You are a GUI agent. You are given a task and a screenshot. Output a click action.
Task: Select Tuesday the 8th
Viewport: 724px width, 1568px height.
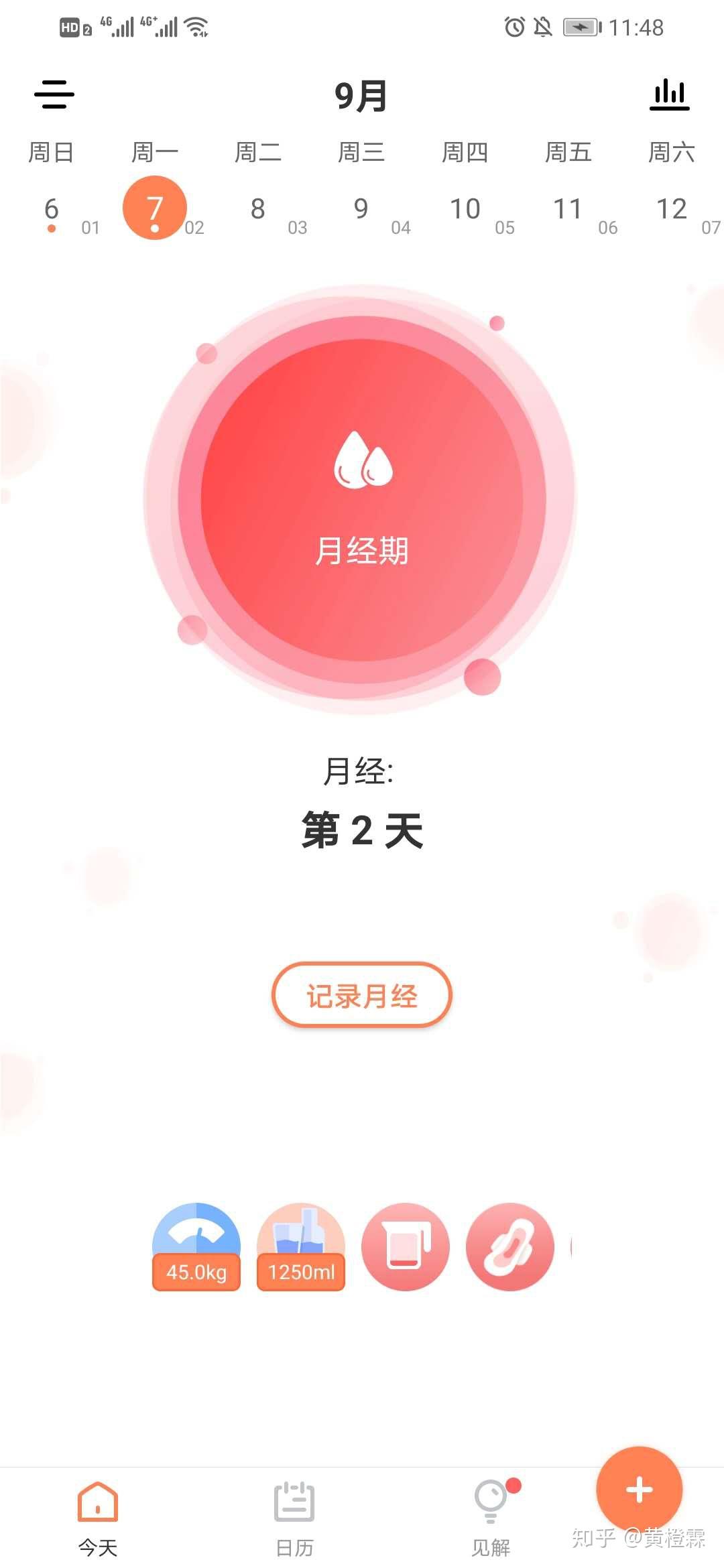(x=258, y=209)
